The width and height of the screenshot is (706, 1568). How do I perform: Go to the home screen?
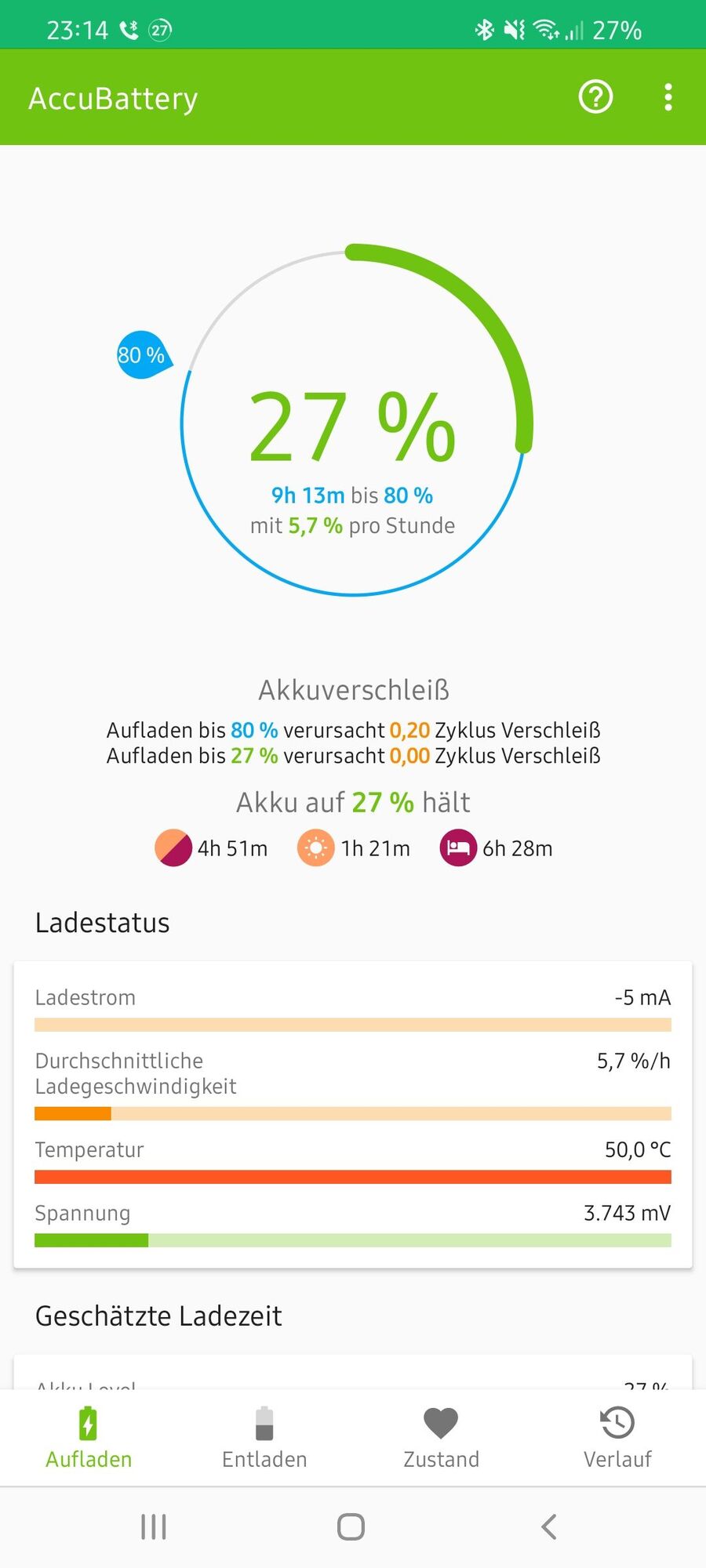click(351, 1526)
